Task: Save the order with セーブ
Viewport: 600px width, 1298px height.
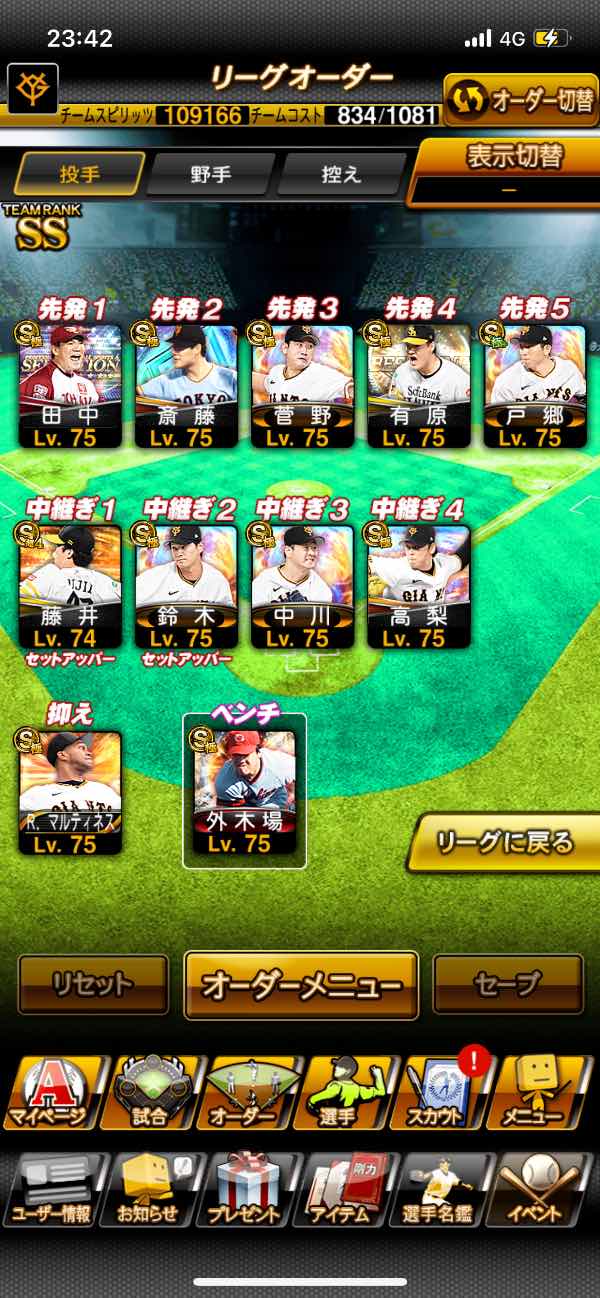Action: [x=507, y=984]
